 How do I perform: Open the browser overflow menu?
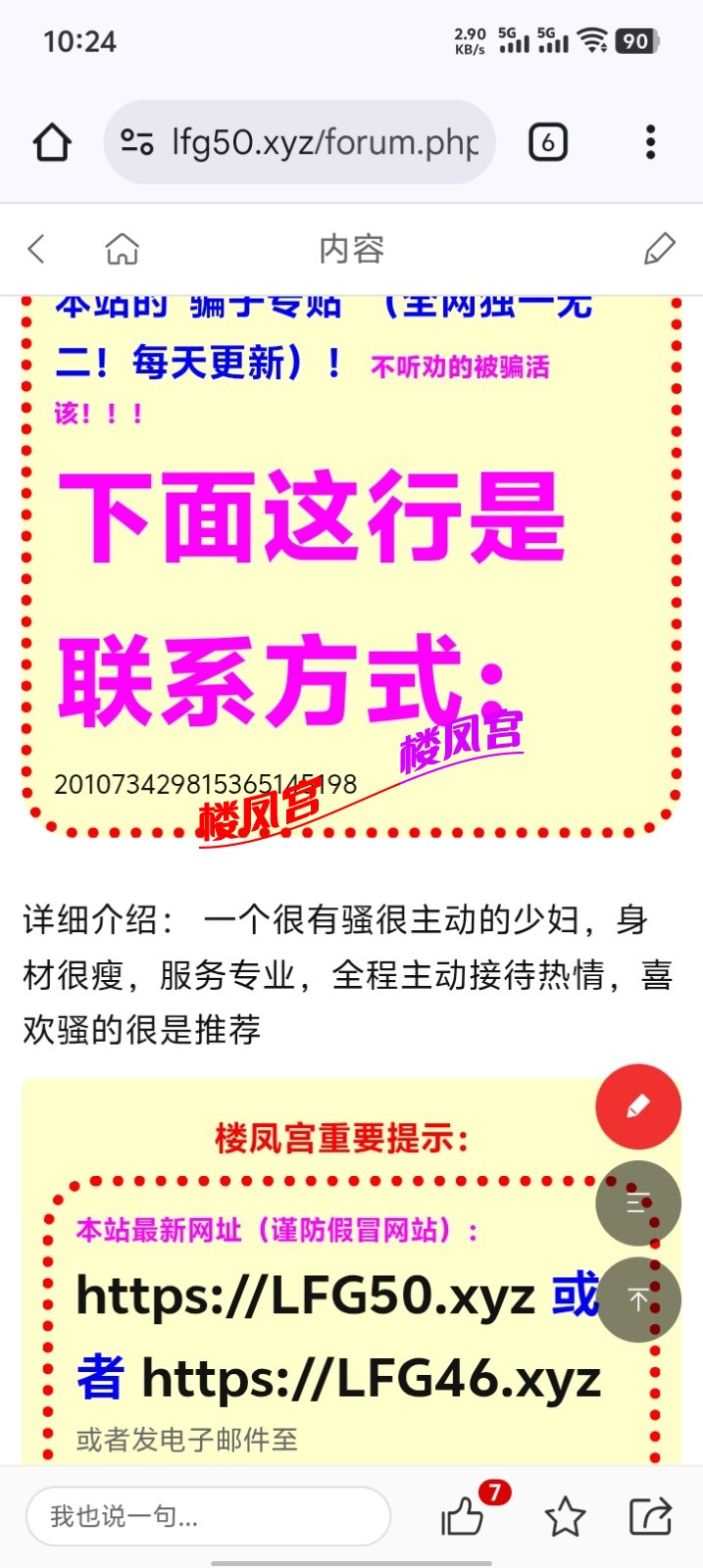click(650, 143)
